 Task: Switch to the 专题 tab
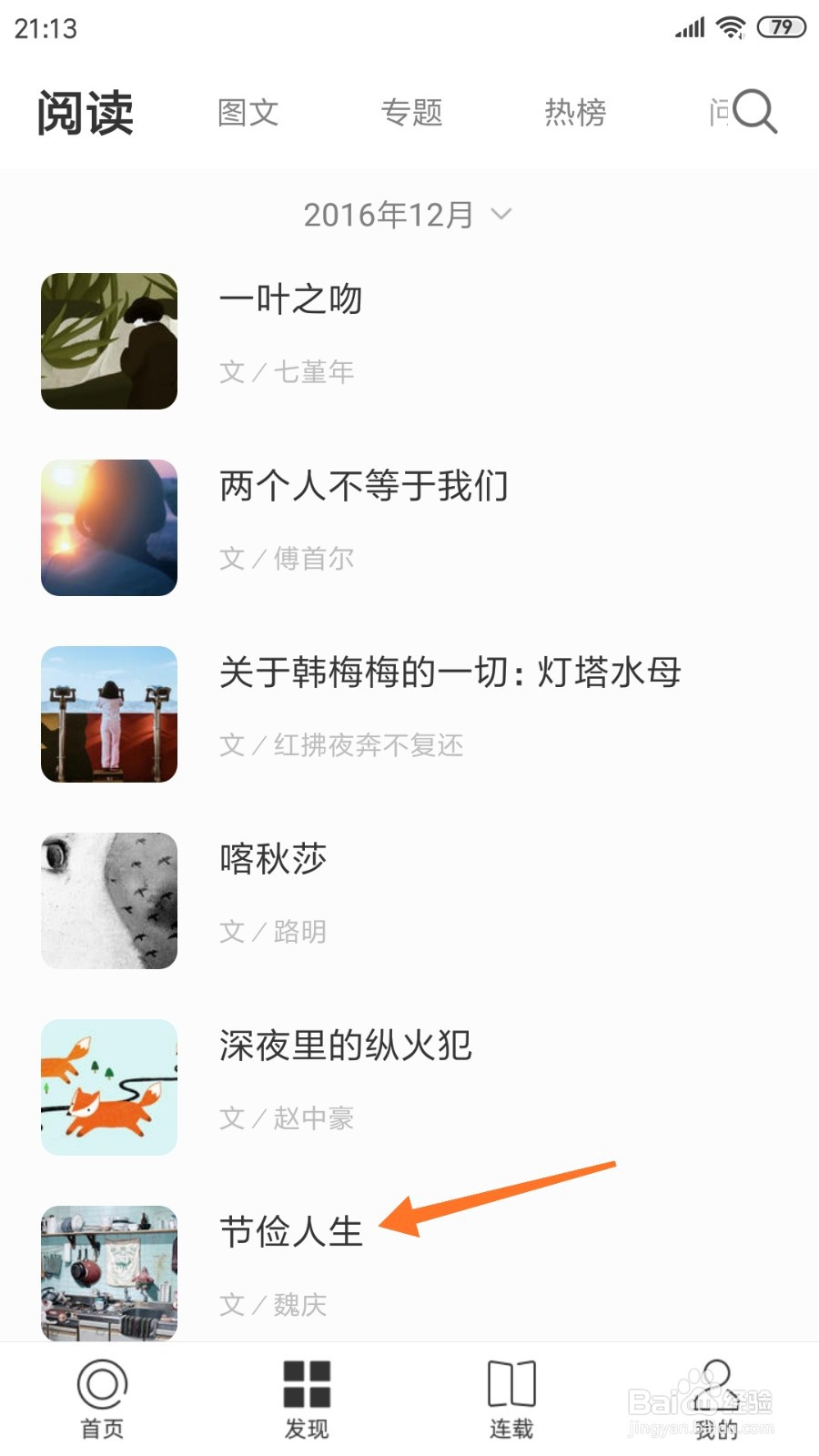pyautogui.click(x=411, y=113)
